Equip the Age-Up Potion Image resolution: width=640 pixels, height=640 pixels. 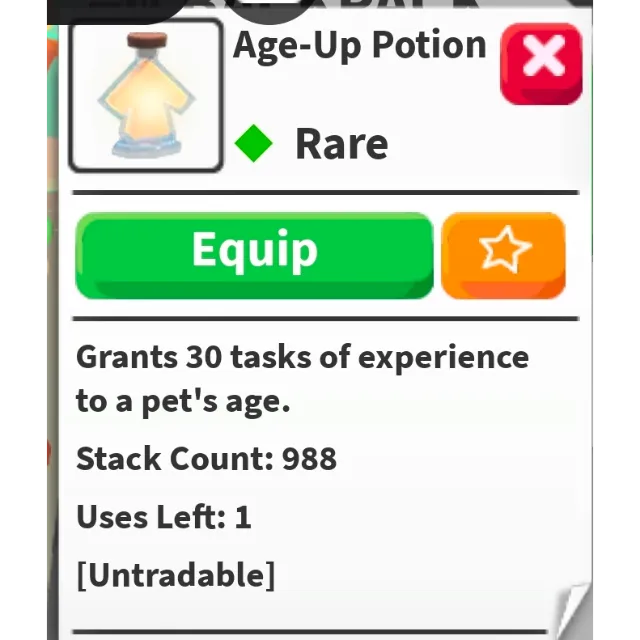(254, 255)
